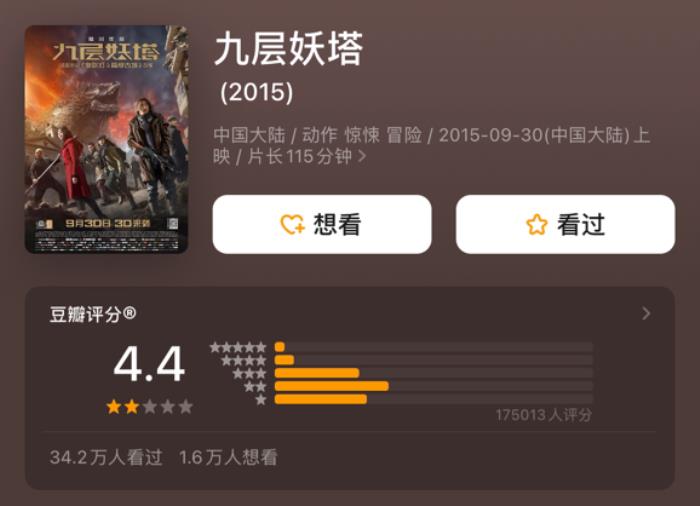Screen dimensions: 700x506
Task: Expand the movie info details chevron
Action: point(362,157)
